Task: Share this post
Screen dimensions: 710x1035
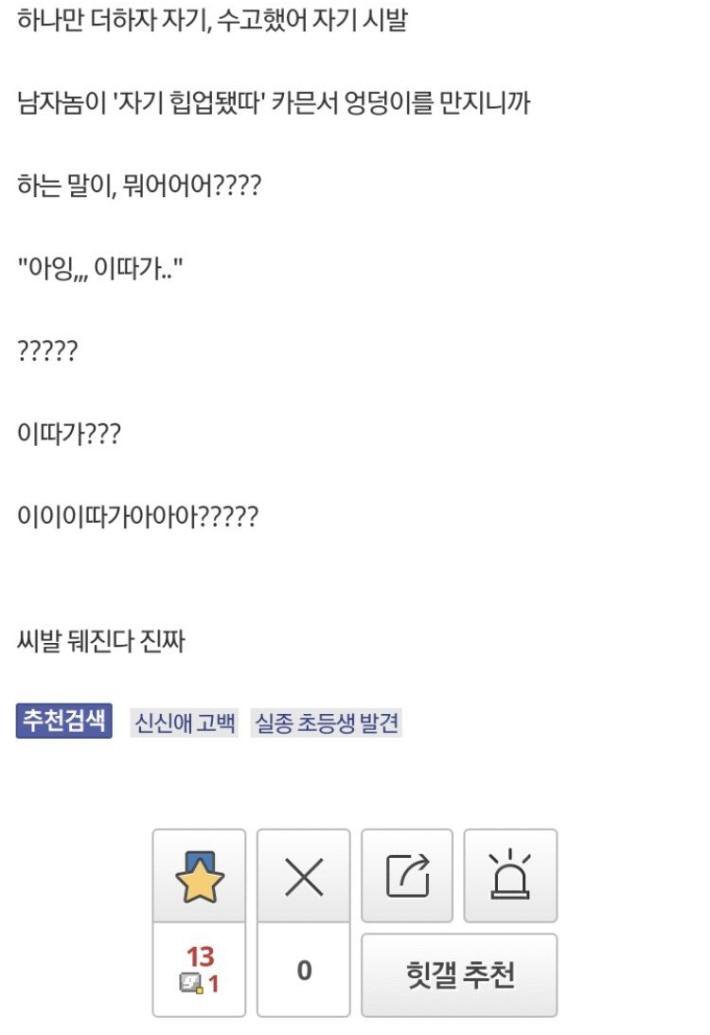Action: coord(407,876)
